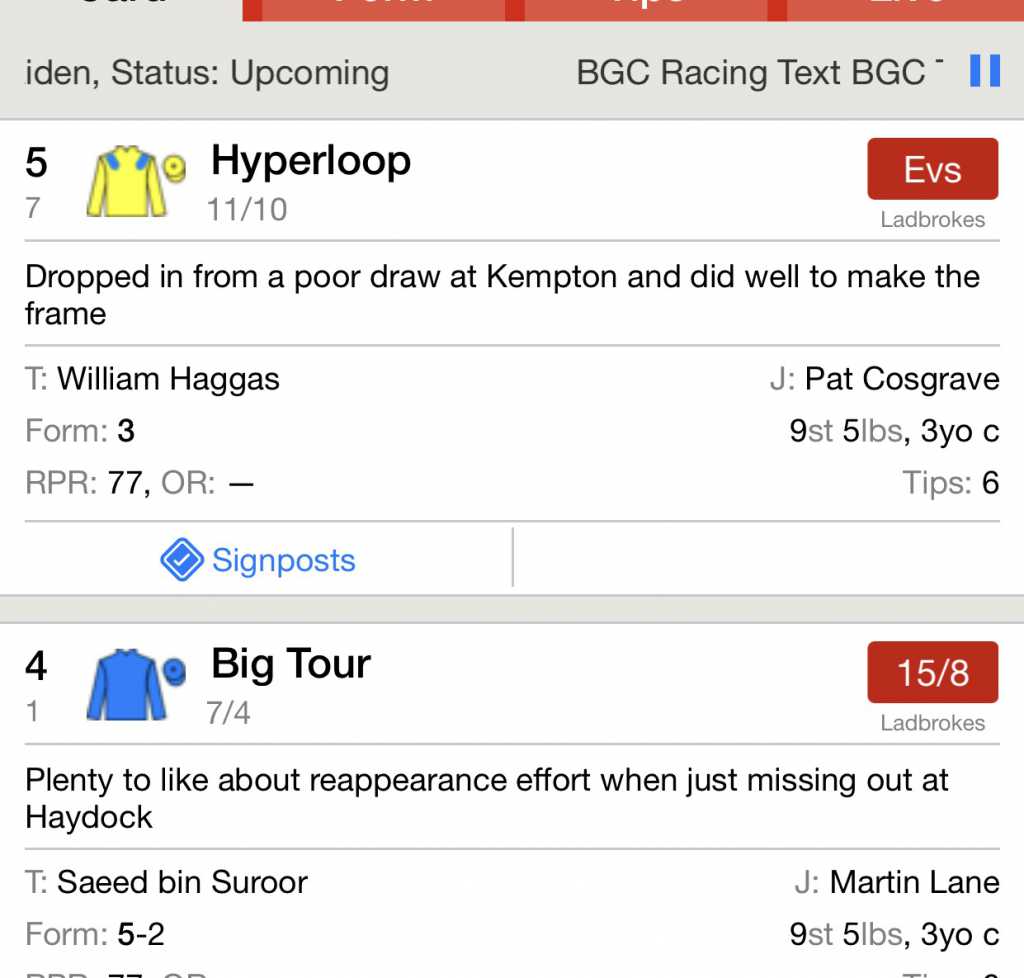Tap the 15/8 odds button for Big Tour
This screenshot has height=978, width=1024.
(x=932, y=672)
